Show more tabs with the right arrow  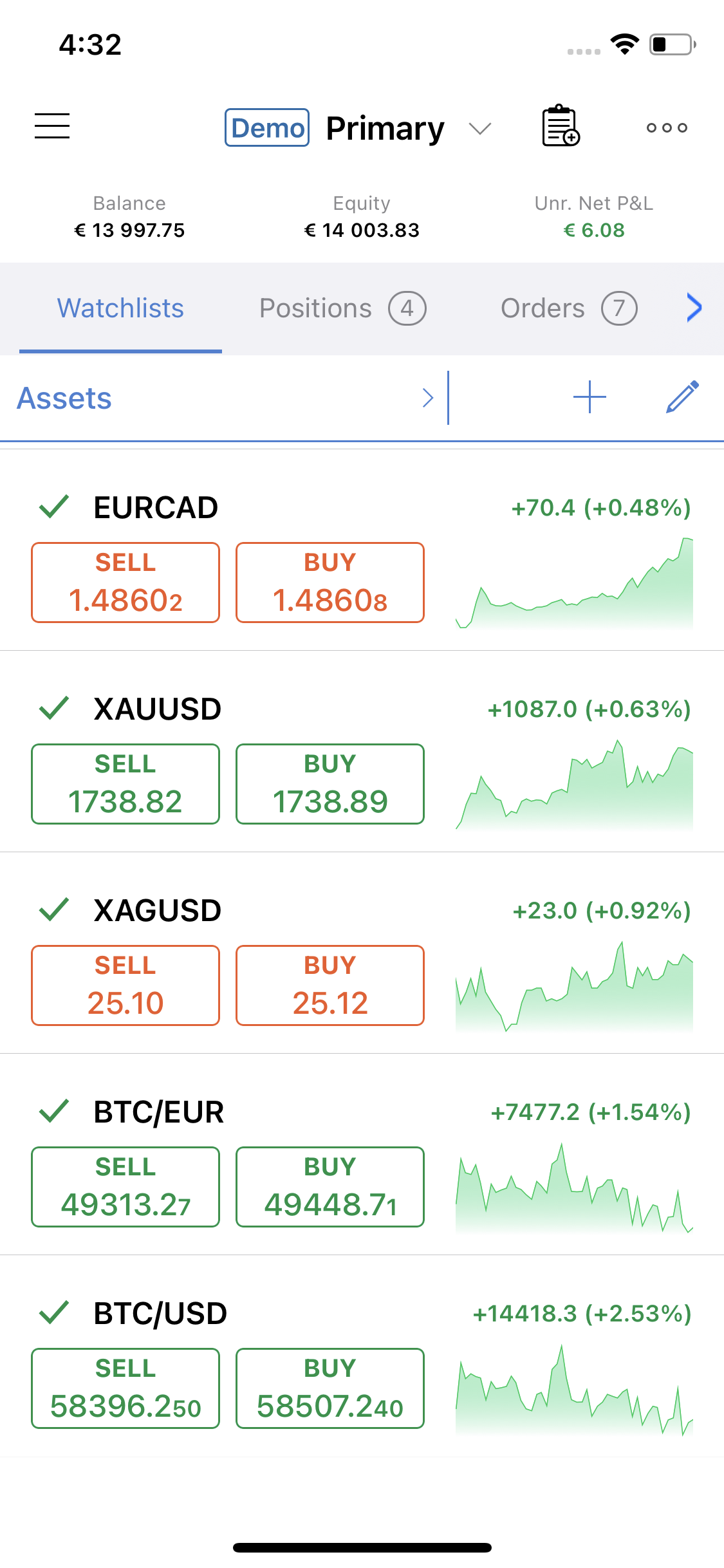(694, 307)
